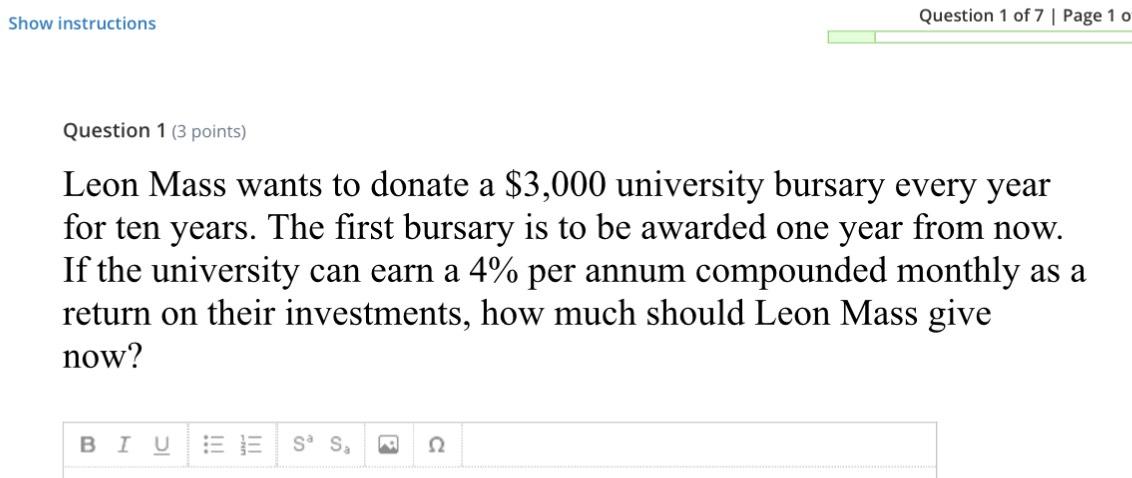1132x478 pixels.
Task: Insert a bulleted list
Action: click(212, 445)
